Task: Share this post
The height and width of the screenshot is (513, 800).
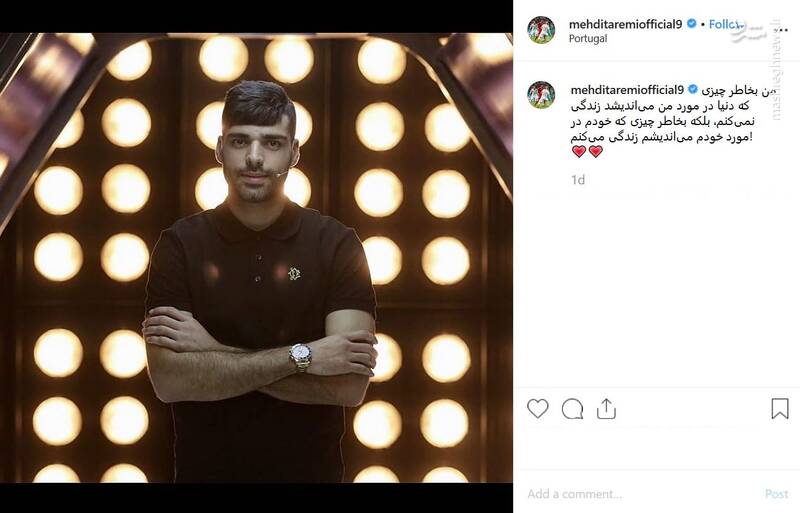Action: tap(606, 408)
